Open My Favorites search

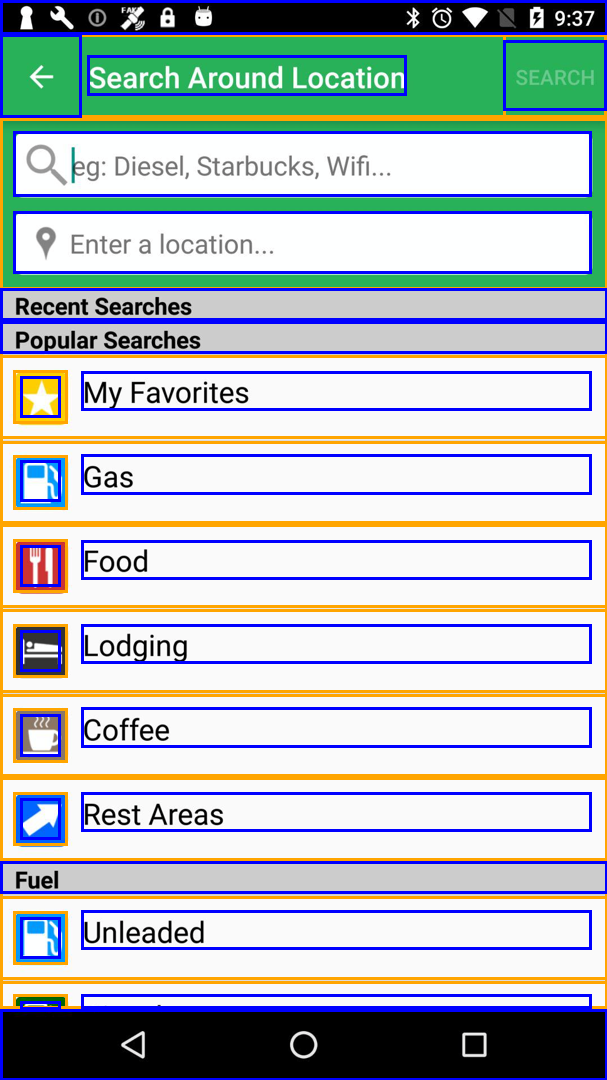click(x=335, y=392)
